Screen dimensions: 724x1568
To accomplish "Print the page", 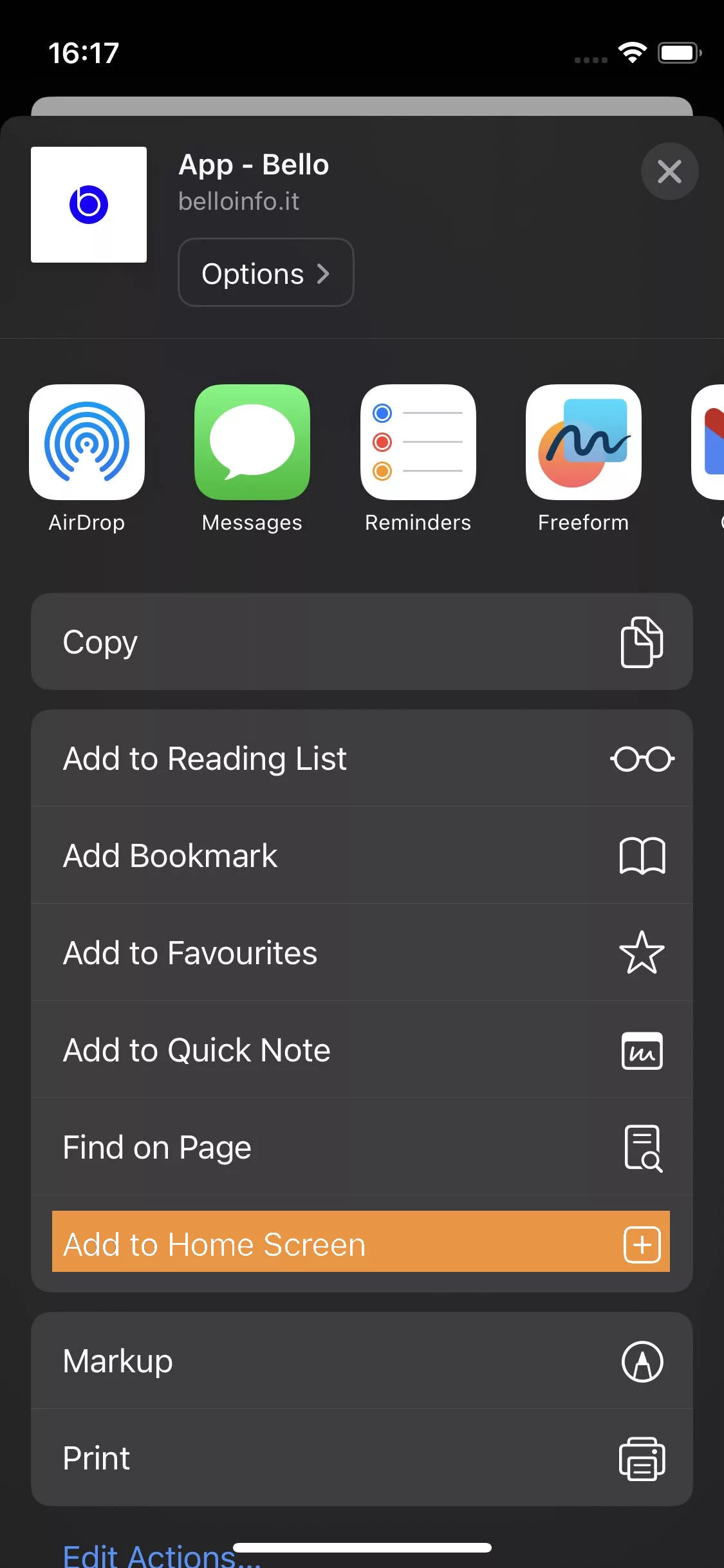I will (362, 1458).
